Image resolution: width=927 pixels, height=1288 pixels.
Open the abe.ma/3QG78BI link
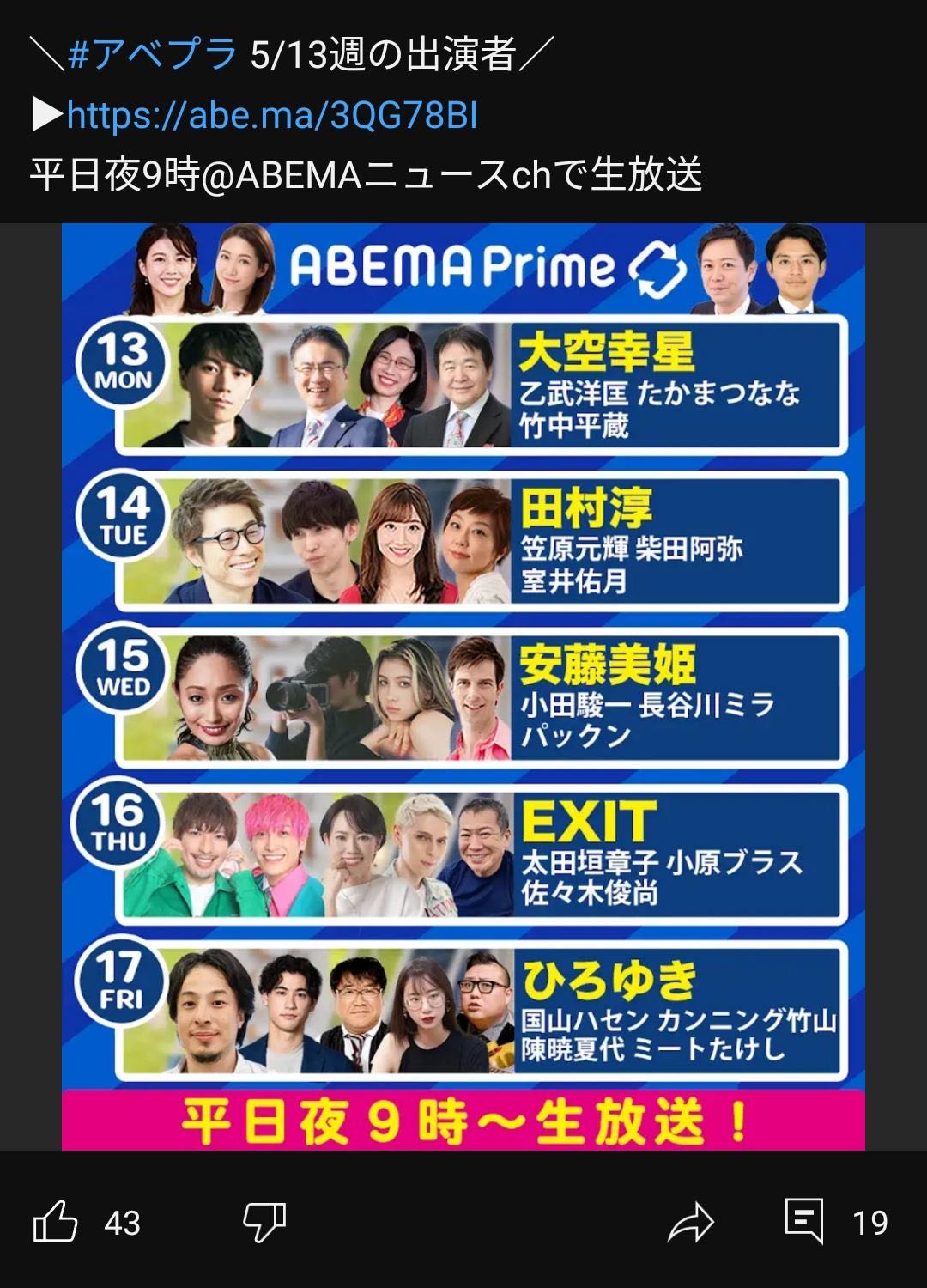[x=271, y=115]
